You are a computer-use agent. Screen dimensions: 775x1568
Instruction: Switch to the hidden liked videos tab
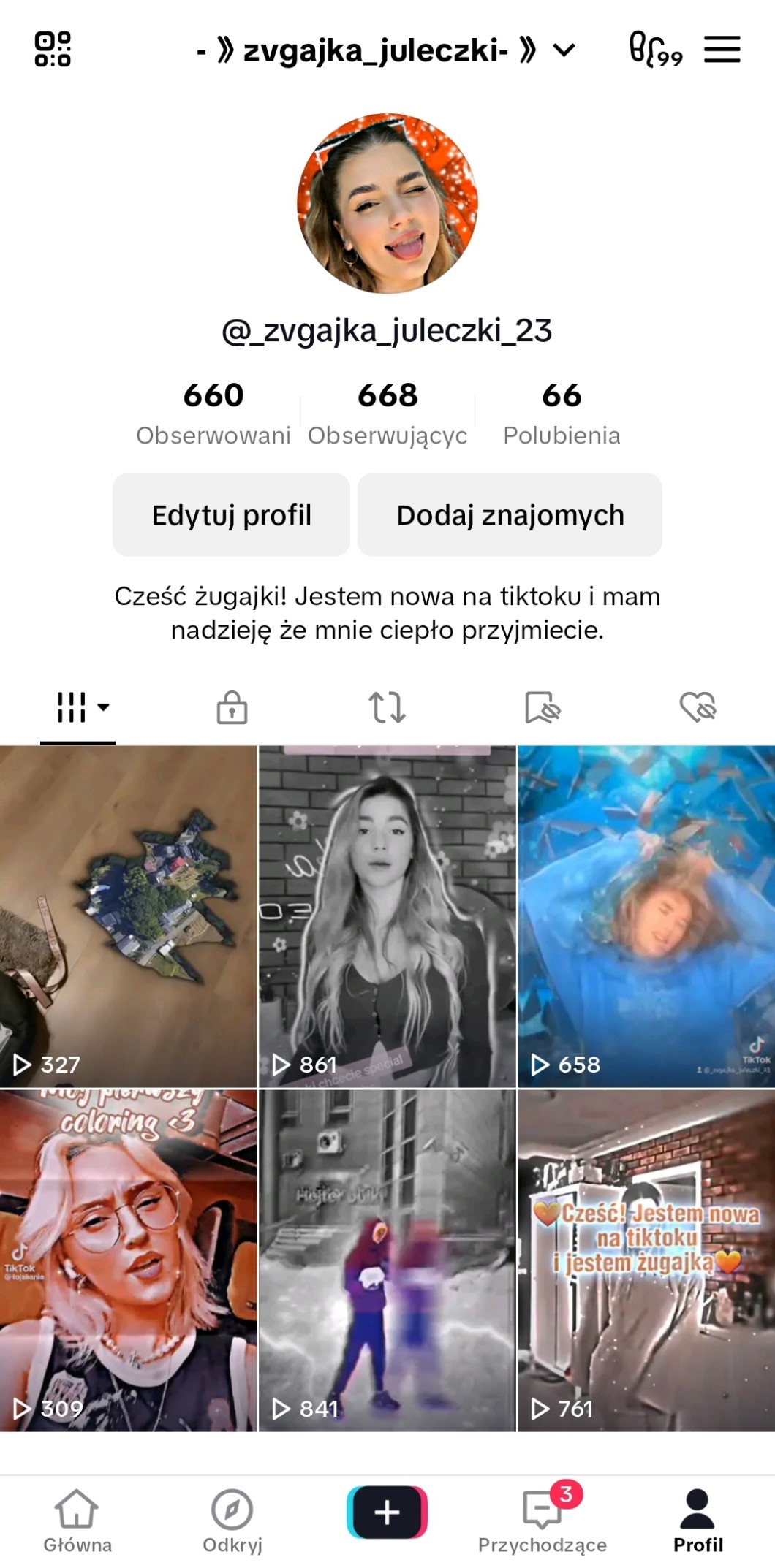[697, 707]
